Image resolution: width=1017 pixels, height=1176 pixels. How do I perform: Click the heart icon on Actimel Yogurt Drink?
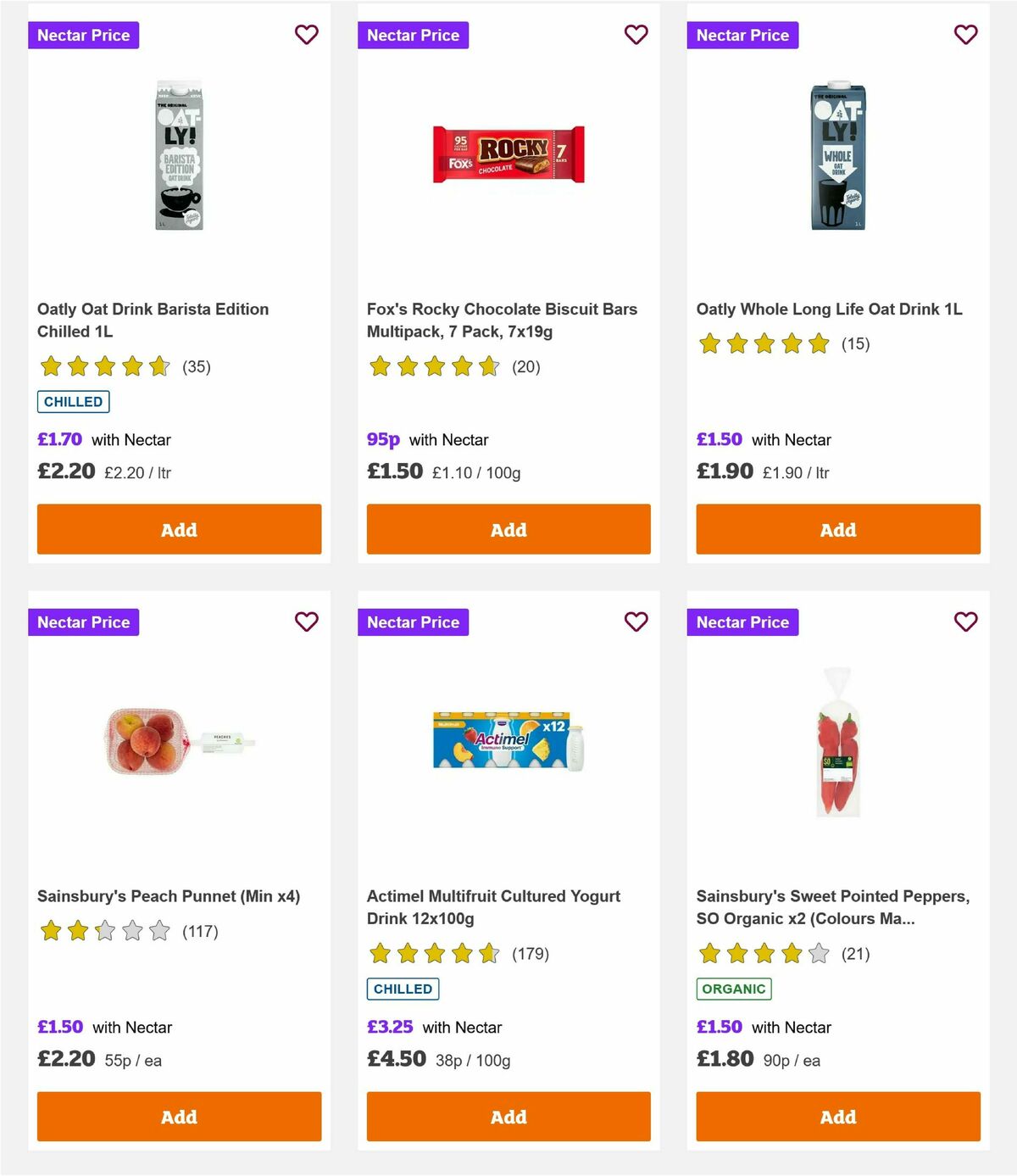pos(636,621)
